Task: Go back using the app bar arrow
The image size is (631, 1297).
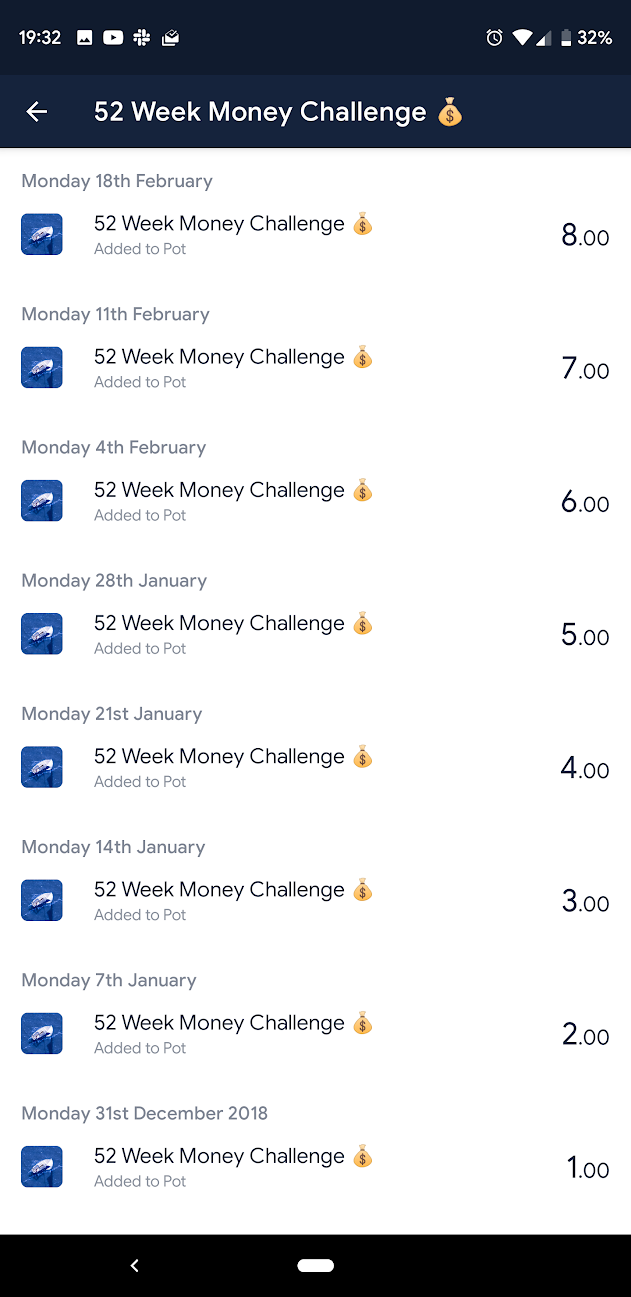Action: (x=37, y=112)
